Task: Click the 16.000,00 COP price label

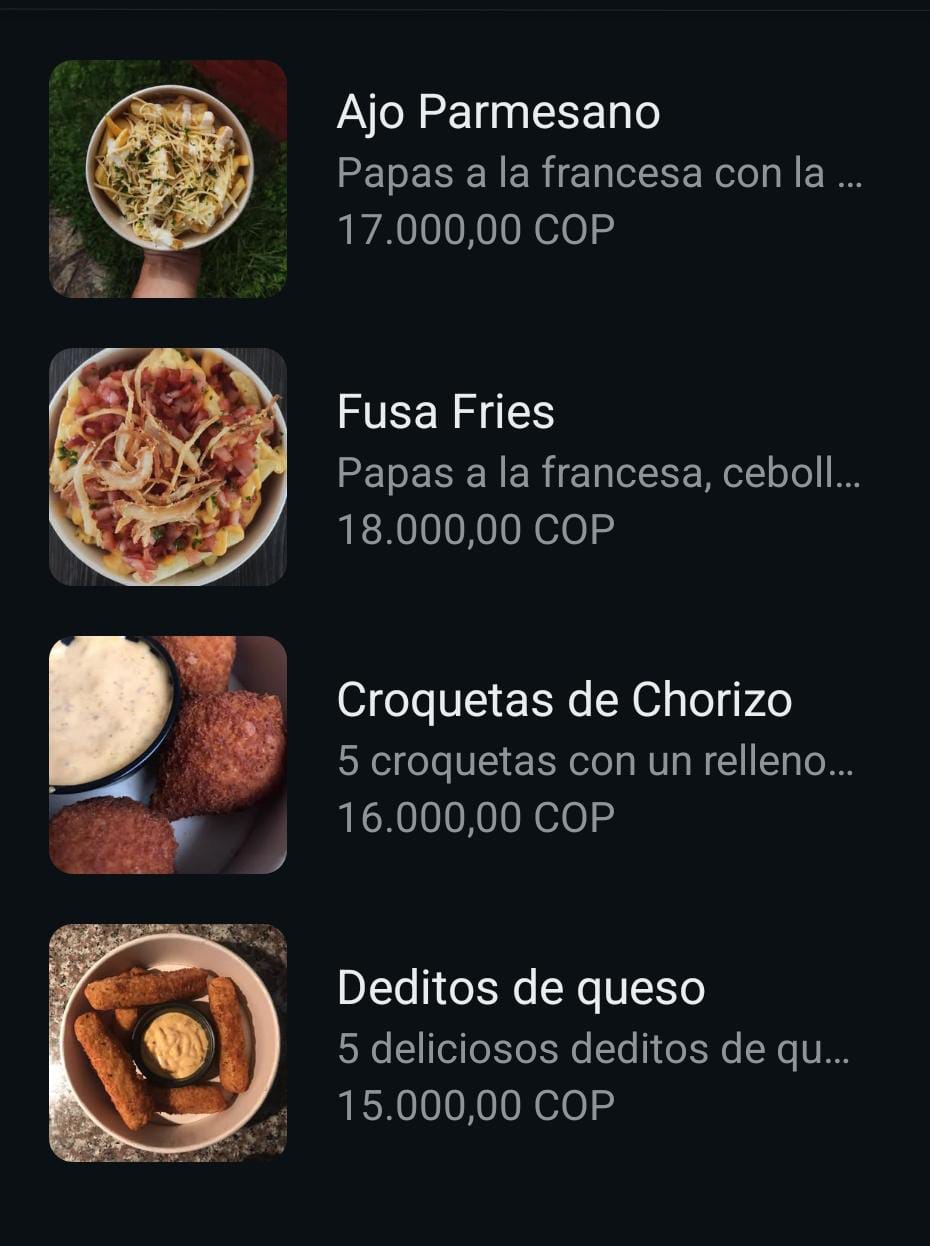Action: click(x=474, y=817)
